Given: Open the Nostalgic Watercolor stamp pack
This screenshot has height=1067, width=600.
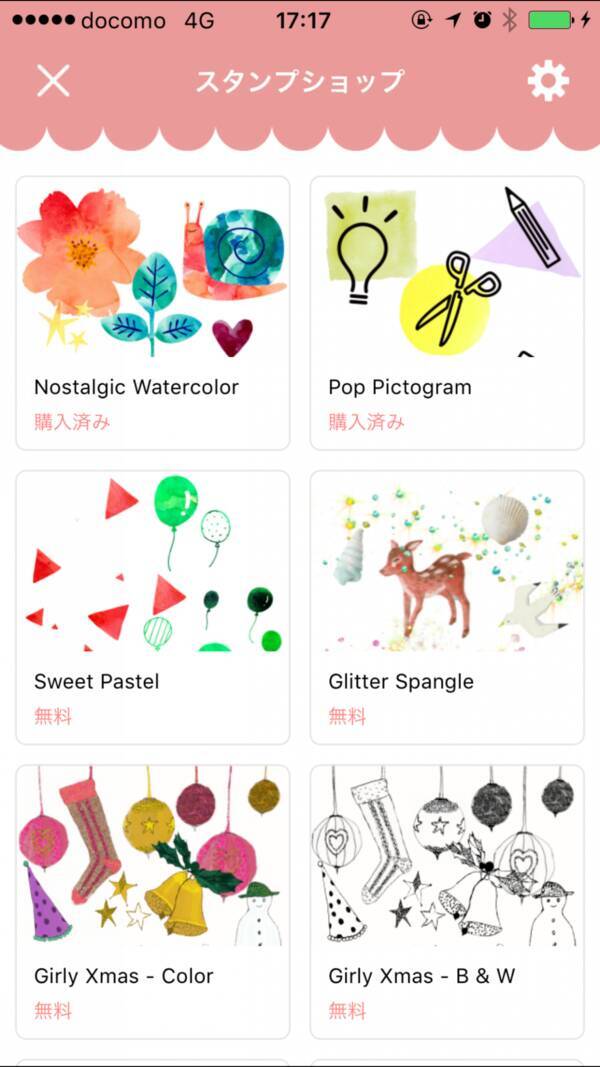Looking at the screenshot, I should tap(152, 312).
